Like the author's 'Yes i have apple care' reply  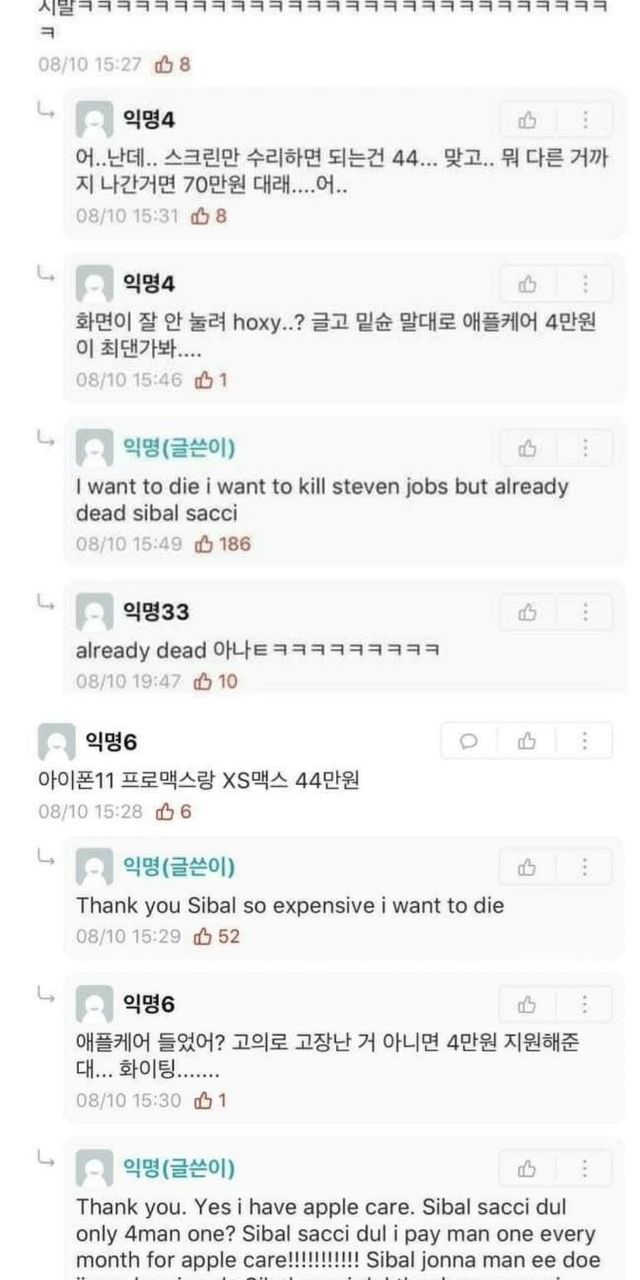(527, 1168)
